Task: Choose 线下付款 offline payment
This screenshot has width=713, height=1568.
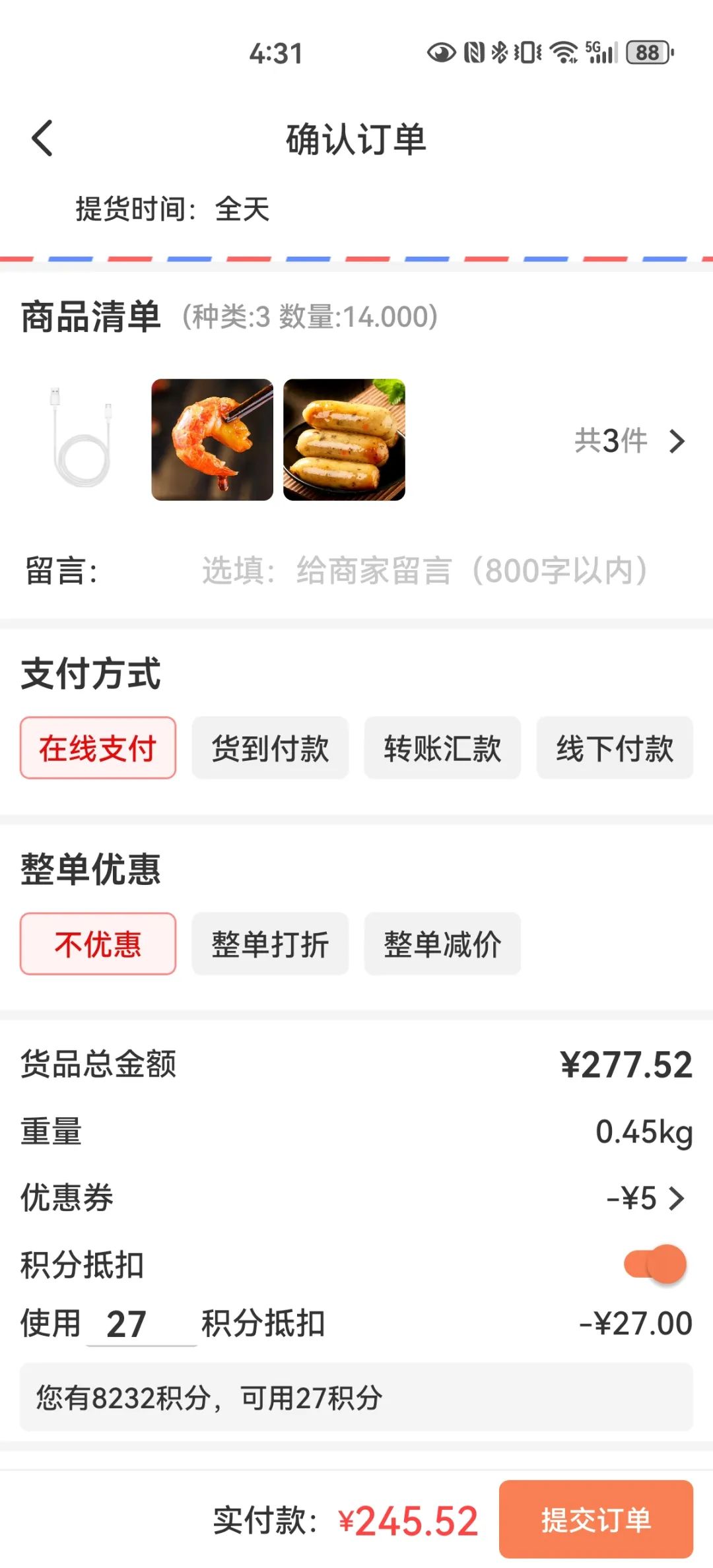Action: (x=614, y=748)
